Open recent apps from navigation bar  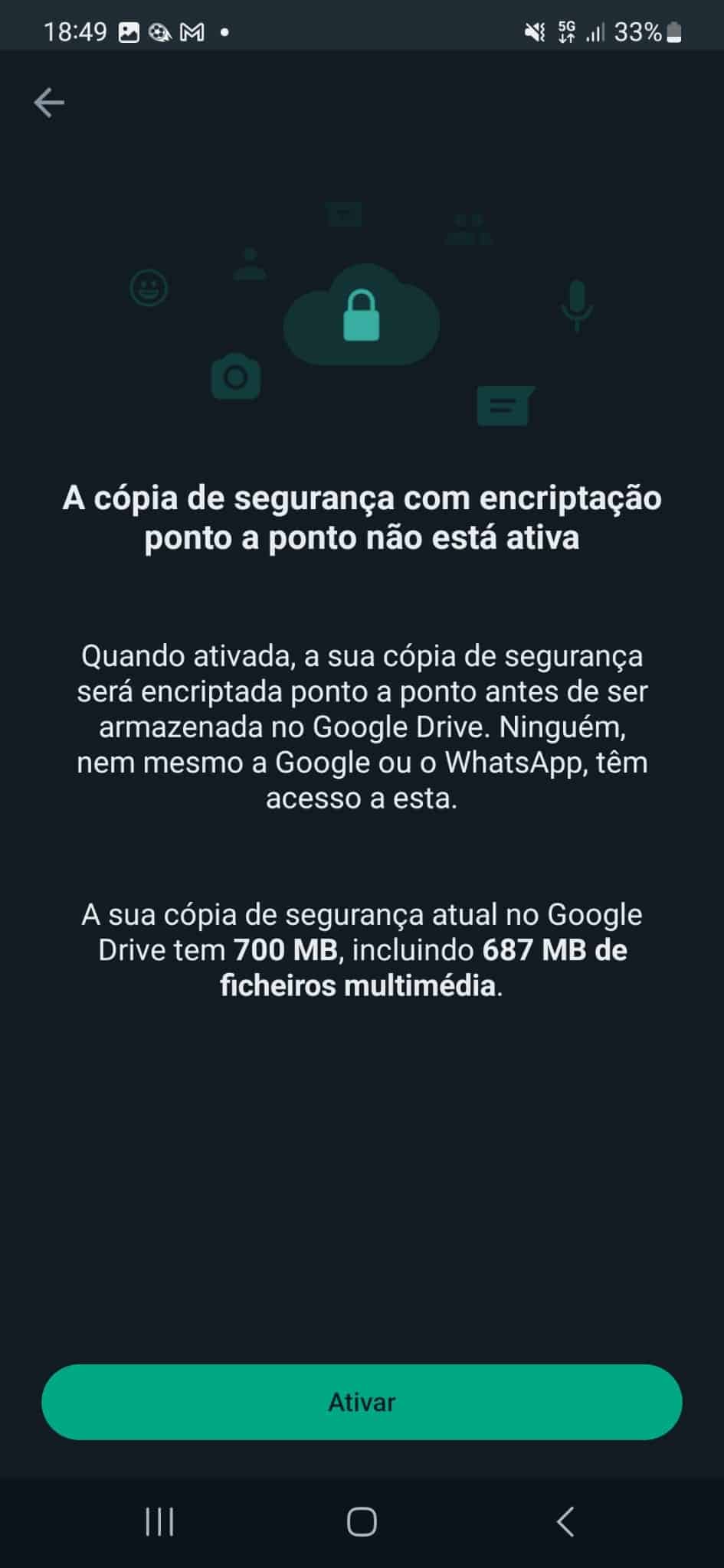(x=159, y=1522)
